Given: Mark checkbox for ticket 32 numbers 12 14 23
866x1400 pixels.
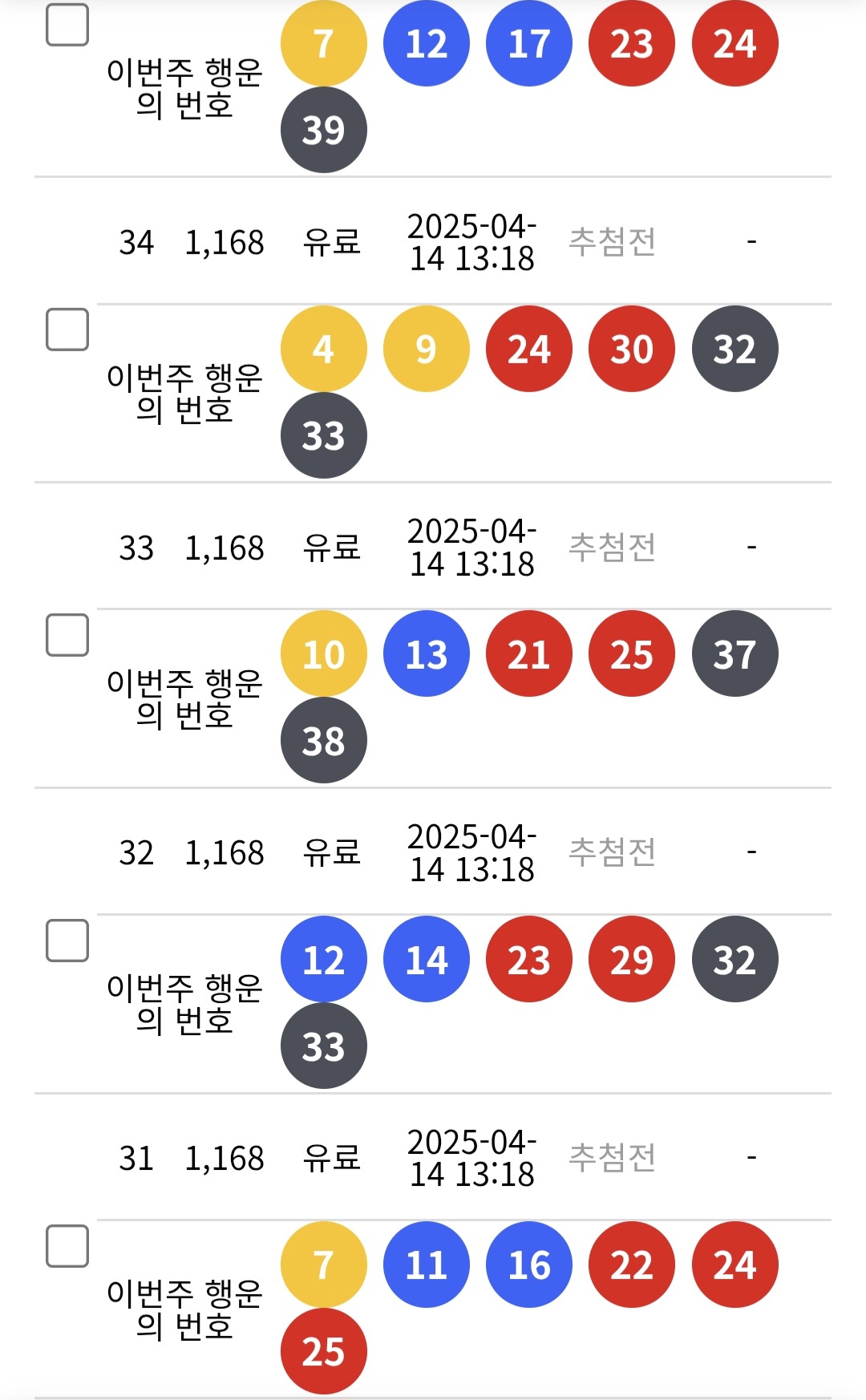Looking at the screenshot, I should (67, 941).
